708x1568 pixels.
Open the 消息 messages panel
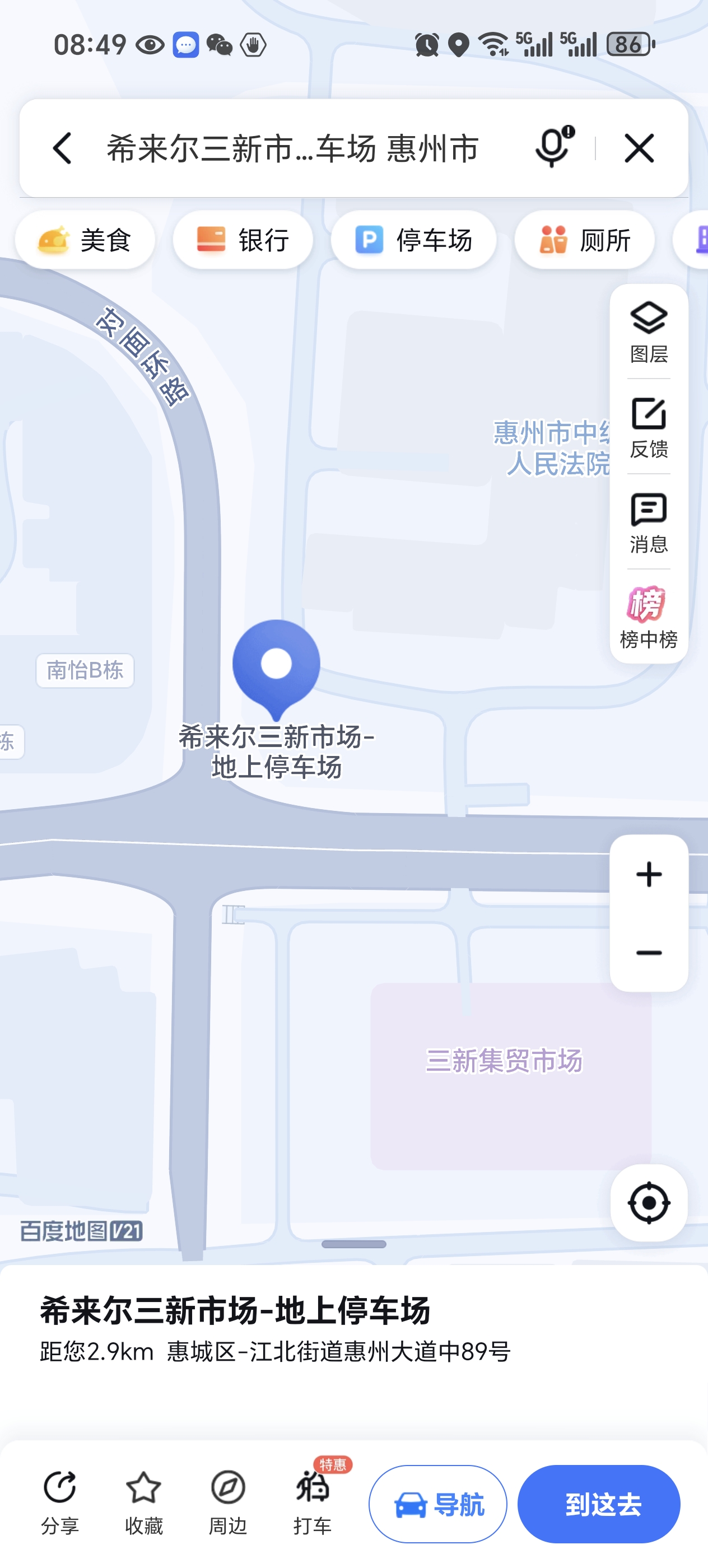[648, 522]
